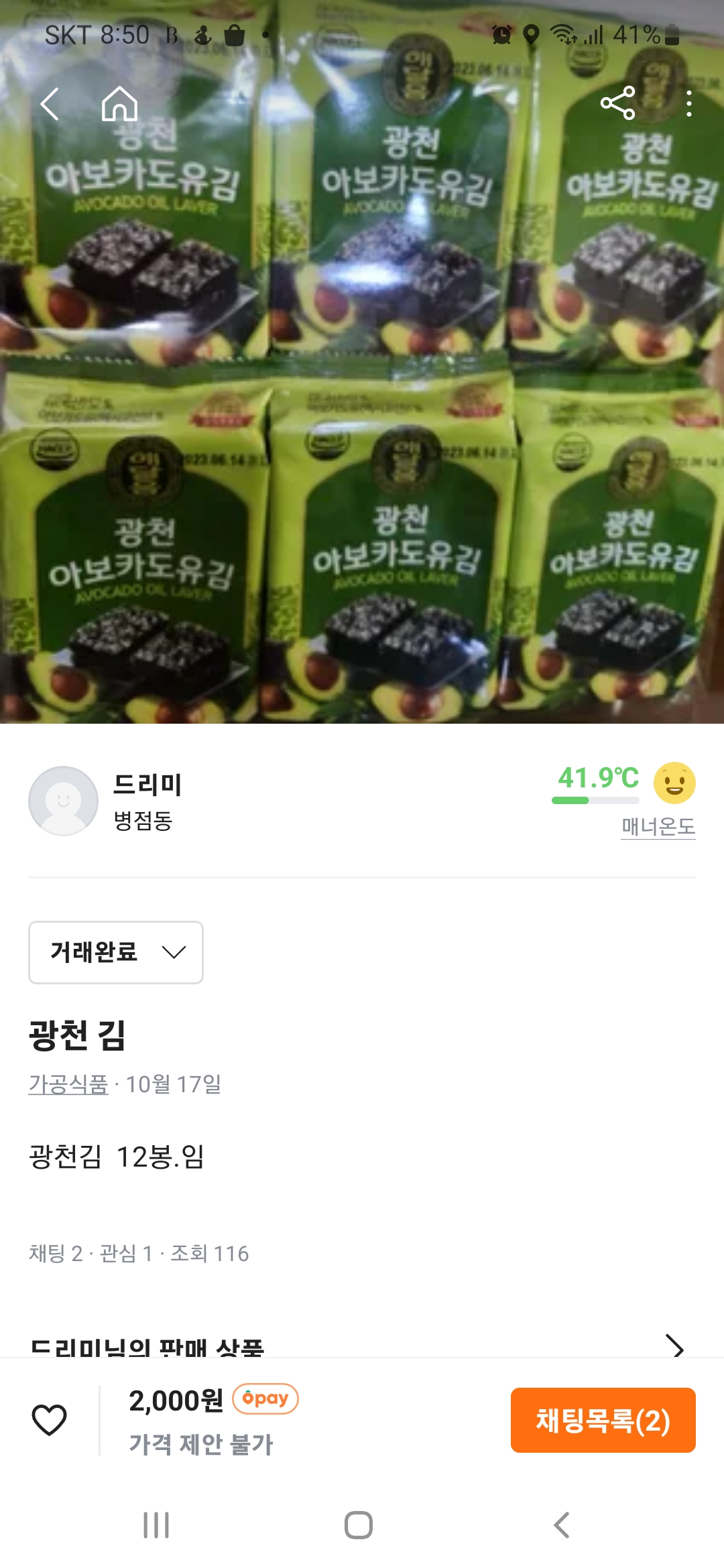Open recent apps from navigation bar
This screenshot has height=1568, width=724.
click(x=156, y=1525)
